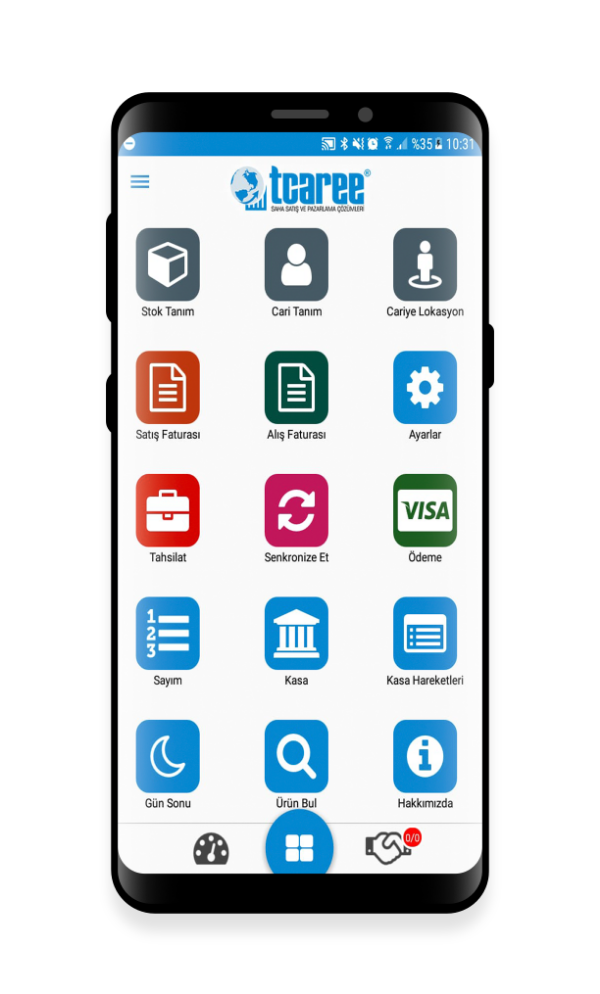Open Gün Sonu
Viewport: 600px width, 994px height.
(x=167, y=757)
